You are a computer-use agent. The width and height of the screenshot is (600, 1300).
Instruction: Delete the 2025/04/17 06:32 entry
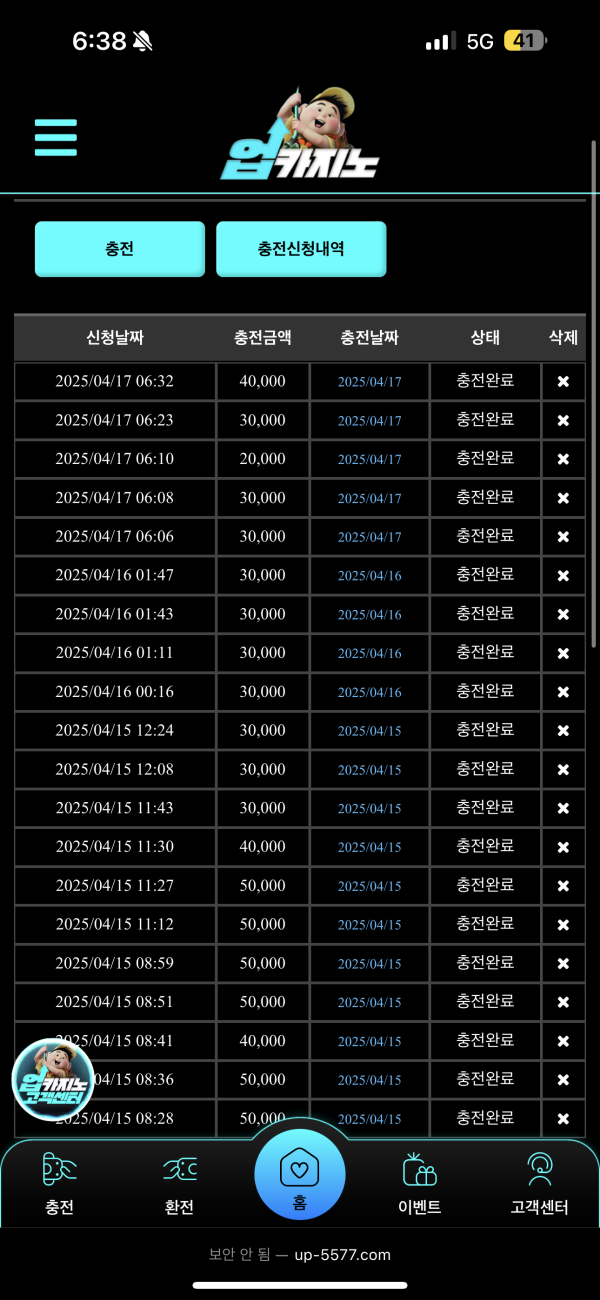563,381
